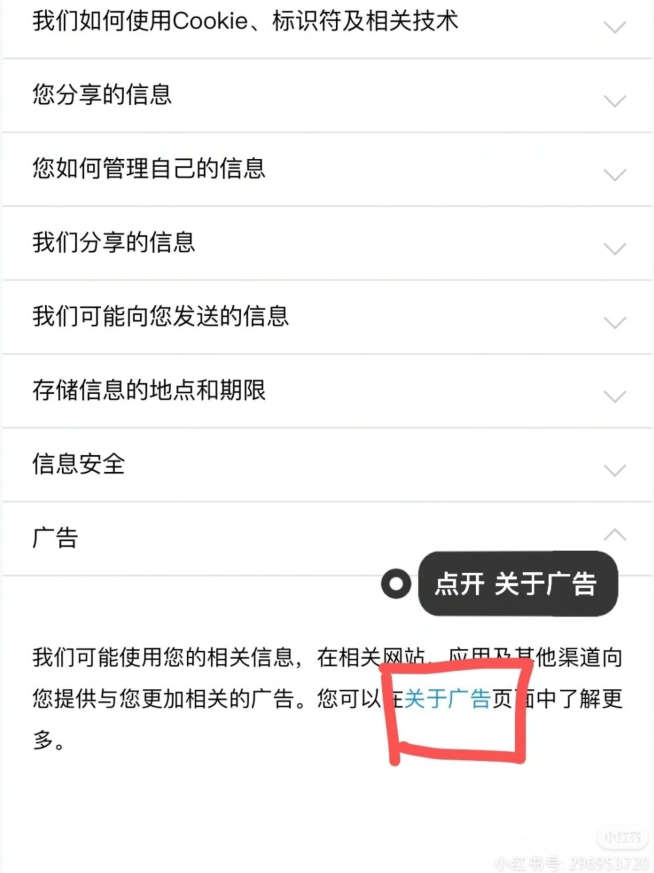Open the 关于广告 link
The width and height of the screenshot is (654, 873).
[x=447, y=700]
